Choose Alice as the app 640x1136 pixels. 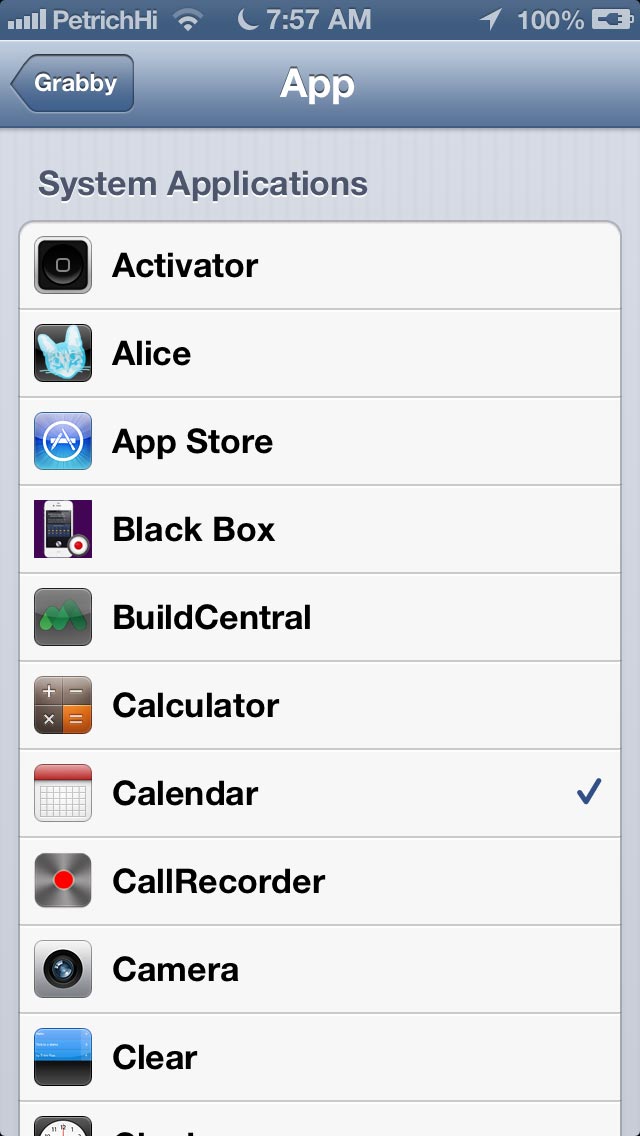pos(320,354)
